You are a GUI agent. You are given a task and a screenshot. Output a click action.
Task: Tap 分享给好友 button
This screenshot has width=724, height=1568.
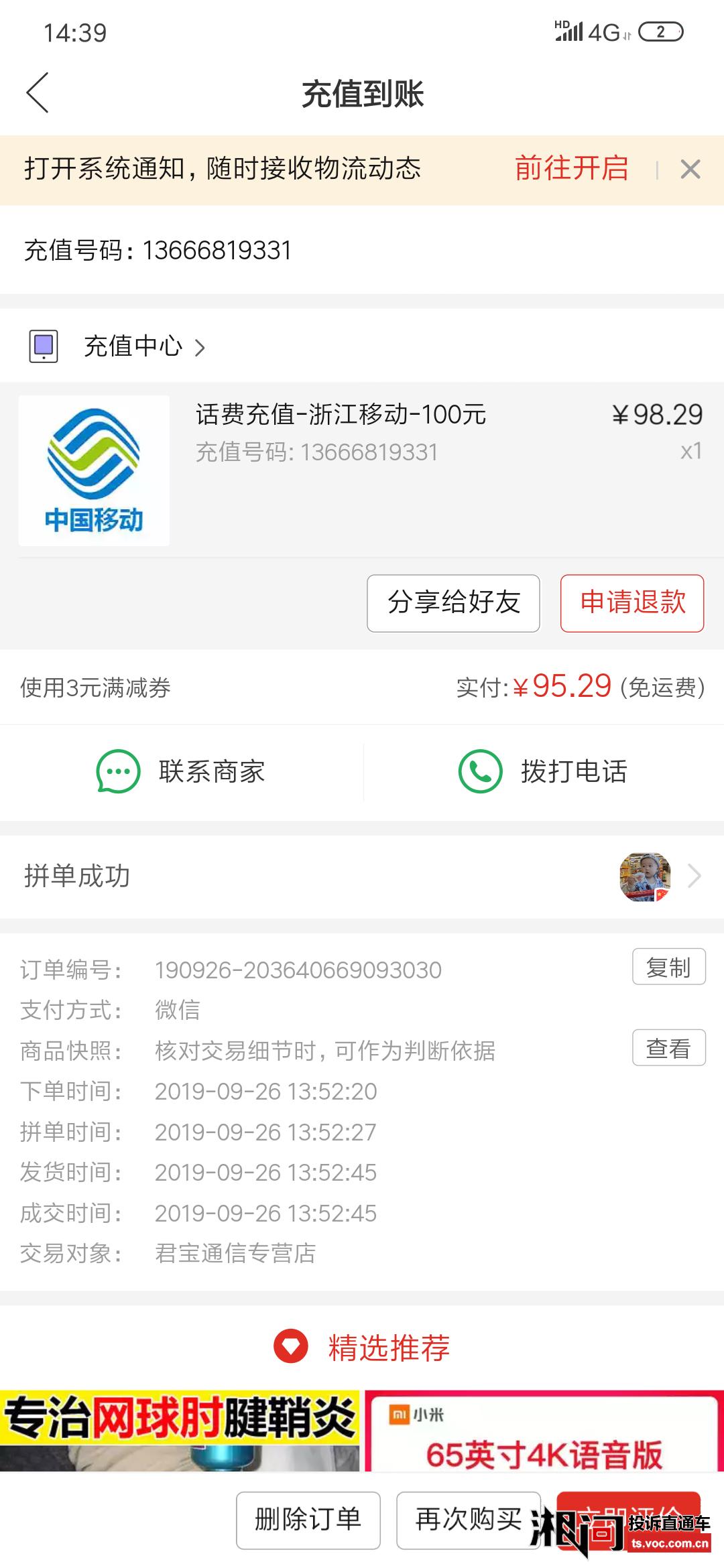(453, 603)
